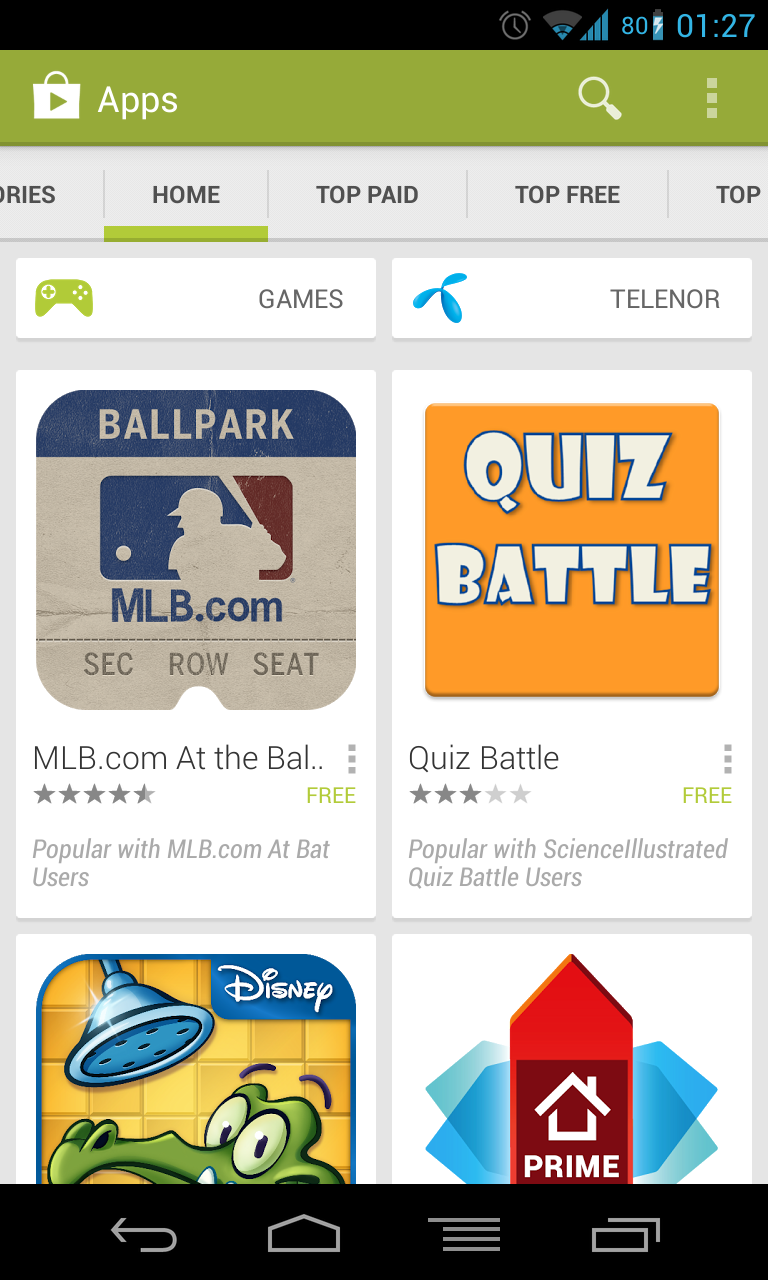Open overflow options for Quiz Battle
This screenshot has width=768, height=1280.
point(728,759)
